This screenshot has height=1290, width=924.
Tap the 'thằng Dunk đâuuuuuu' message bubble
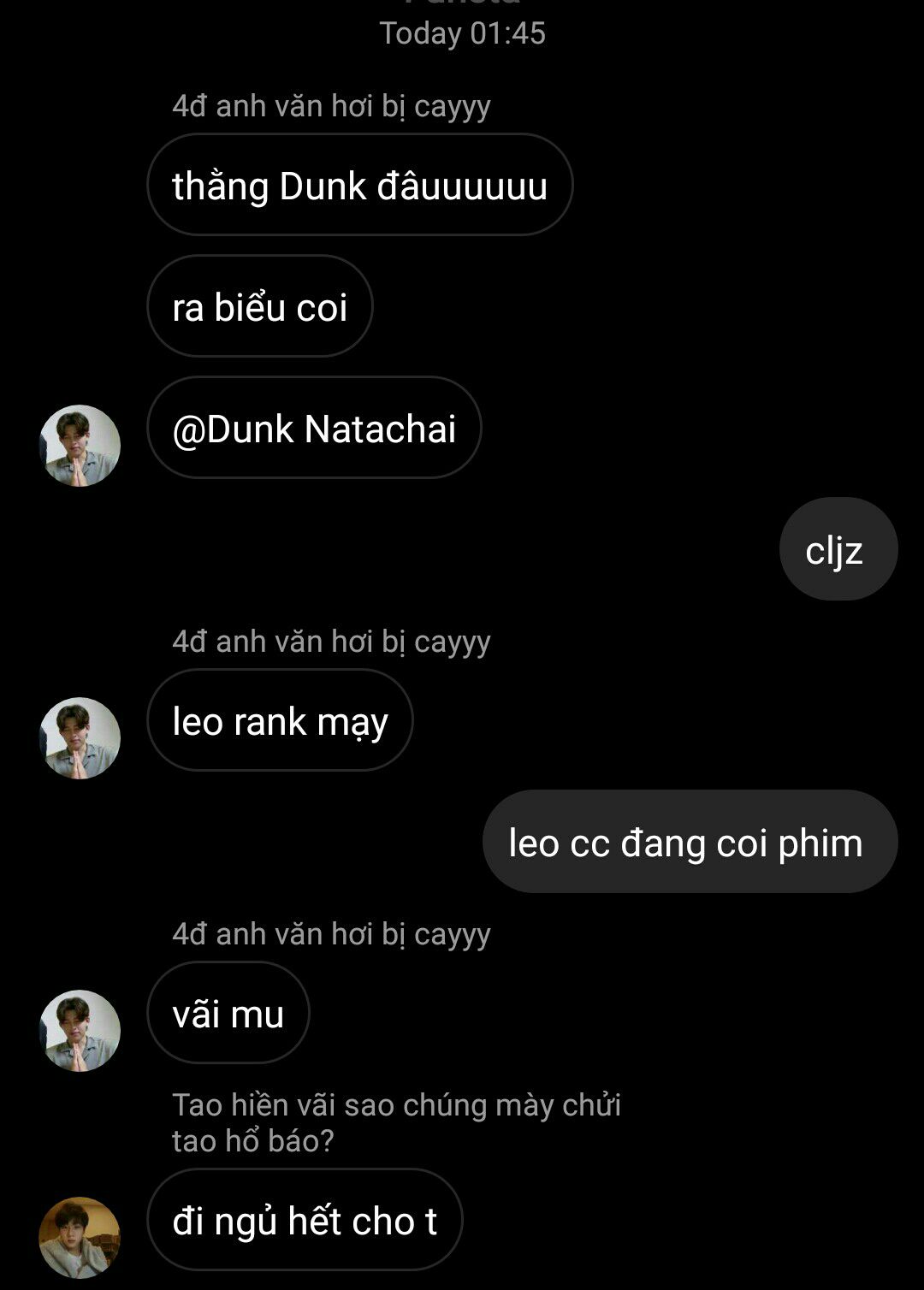(x=359, y=186)
